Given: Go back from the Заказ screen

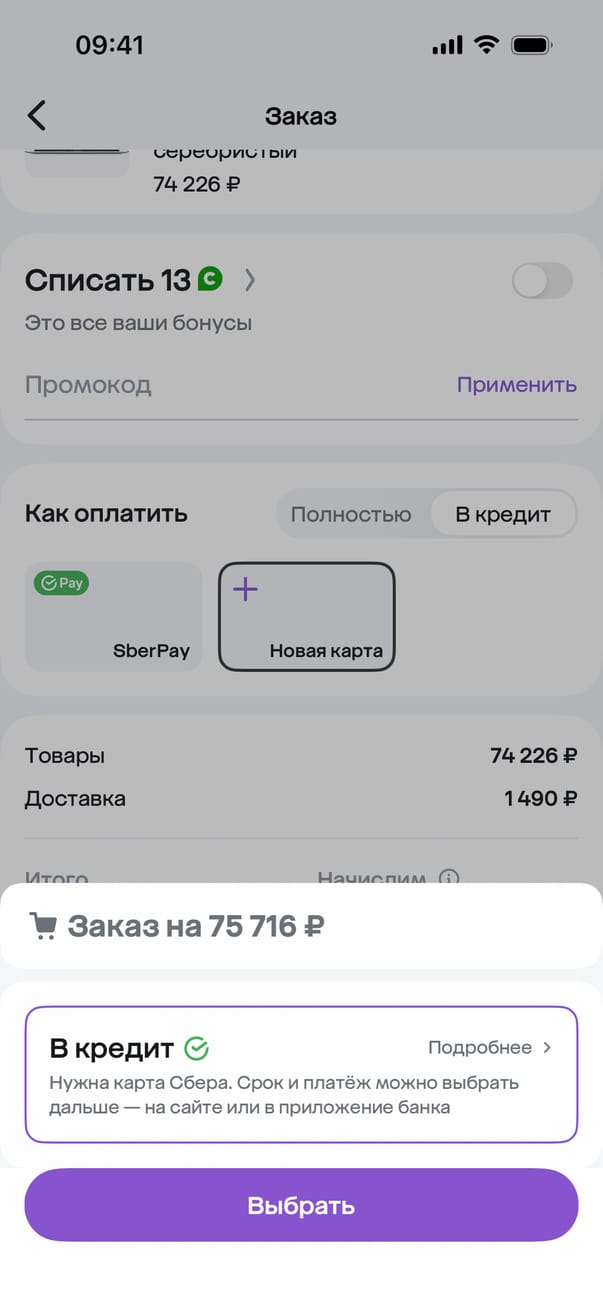Looking at the screenshot, I should (37, 116).
